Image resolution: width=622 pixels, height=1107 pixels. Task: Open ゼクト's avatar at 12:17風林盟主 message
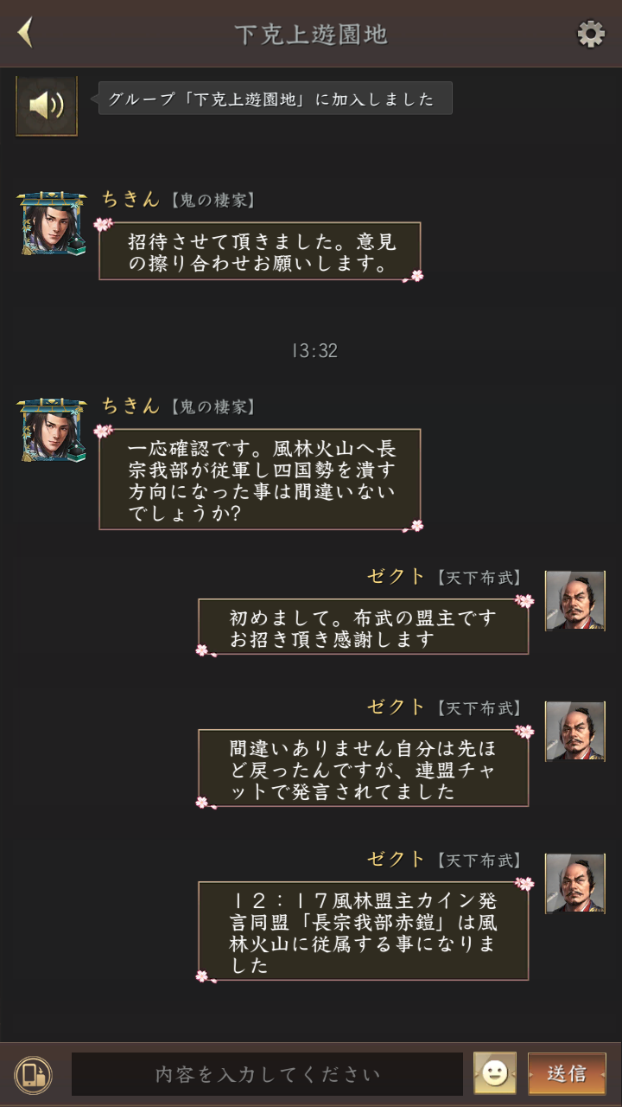[x=575, y=883]
